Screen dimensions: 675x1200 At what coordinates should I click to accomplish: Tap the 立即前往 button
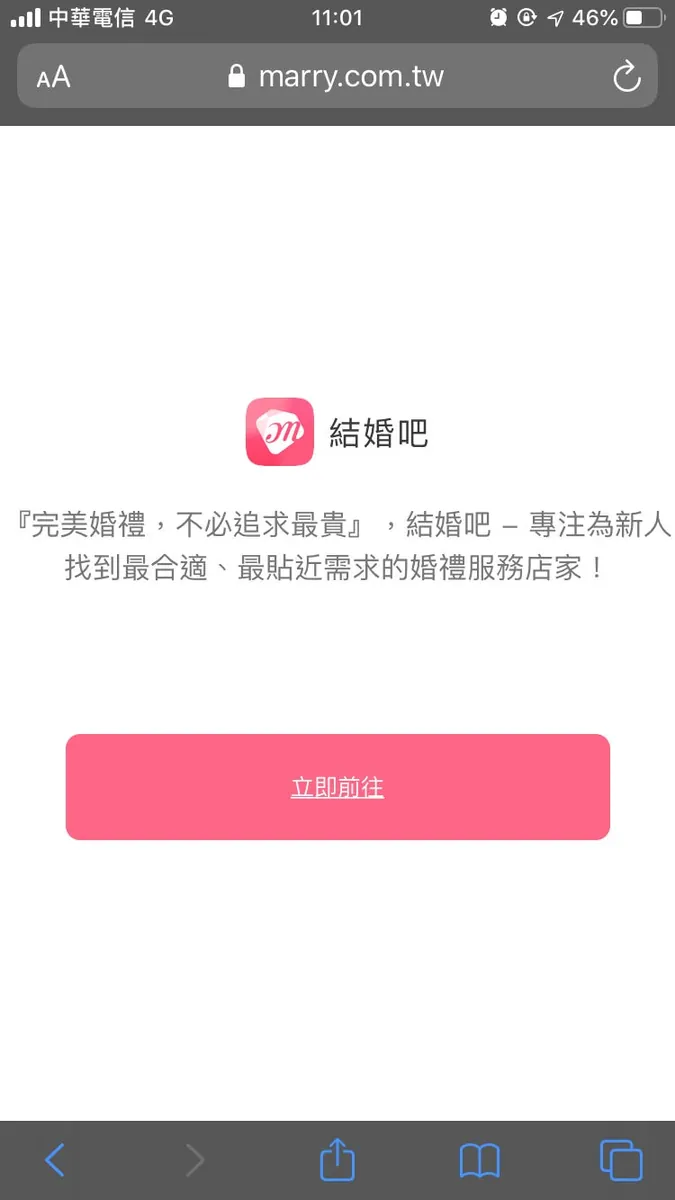click(x=337, y=787)
